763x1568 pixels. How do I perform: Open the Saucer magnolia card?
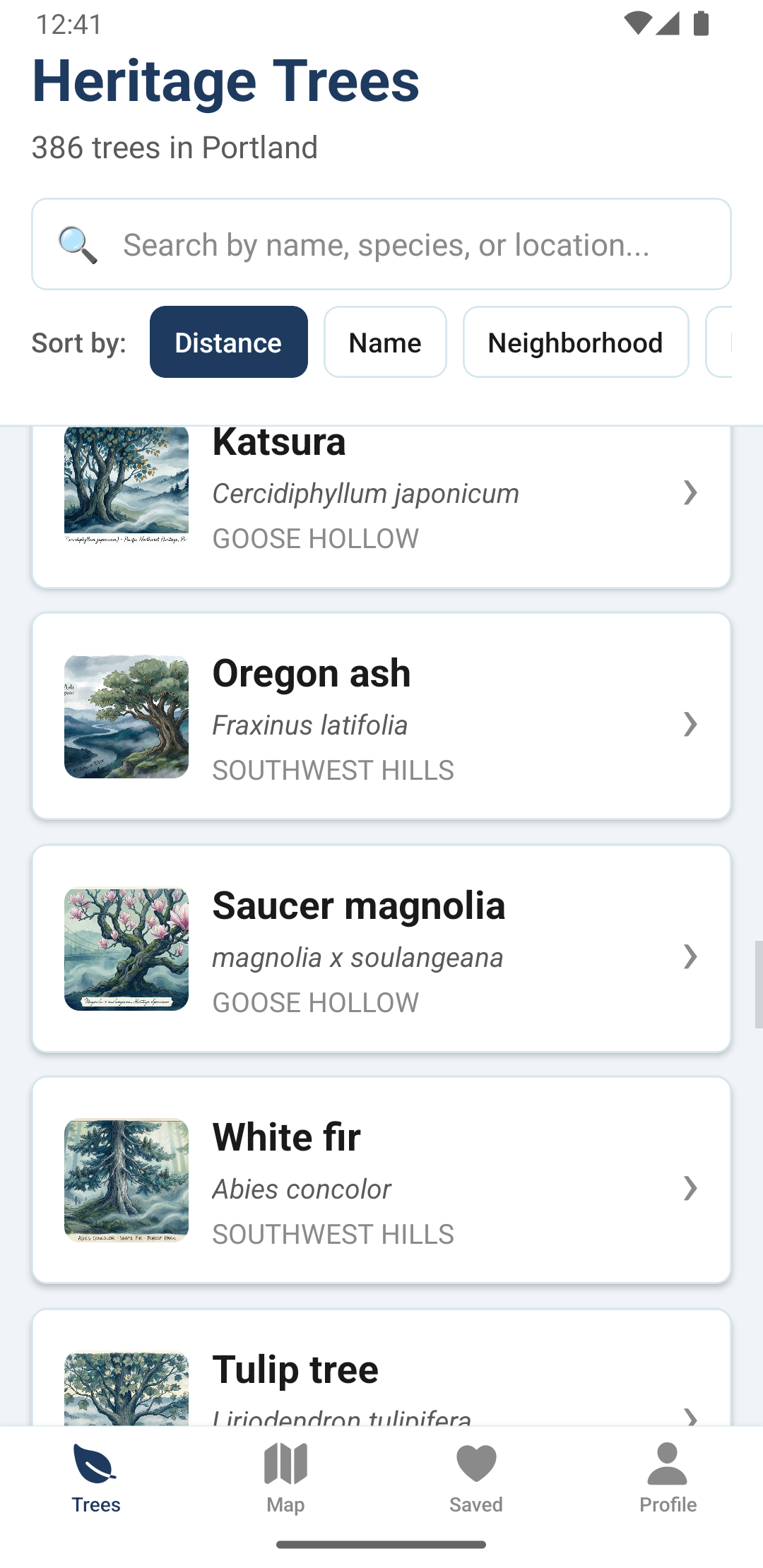[x=381, y=949]
